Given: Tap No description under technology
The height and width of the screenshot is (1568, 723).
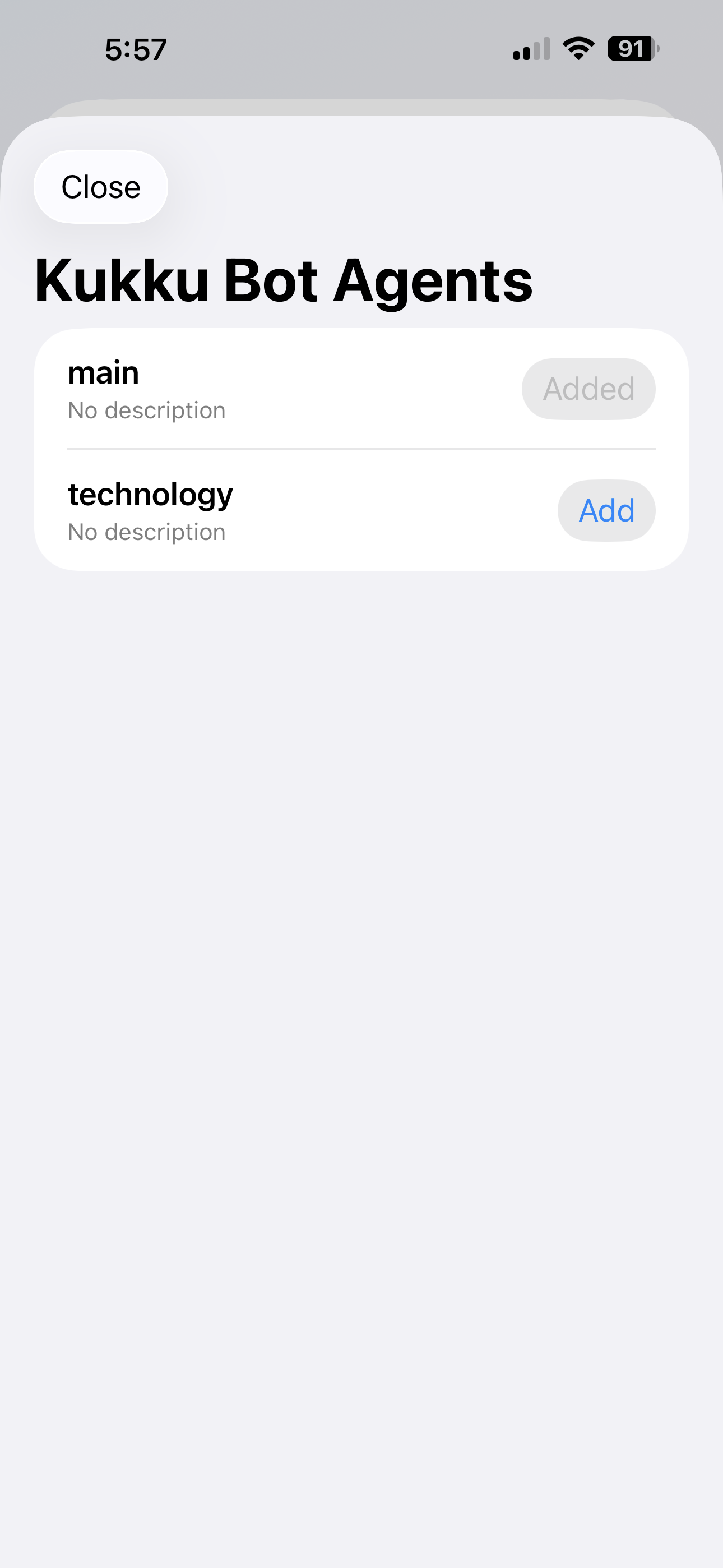Looking at the screenshot, I should pyautogui.click(x=146, y=532).
